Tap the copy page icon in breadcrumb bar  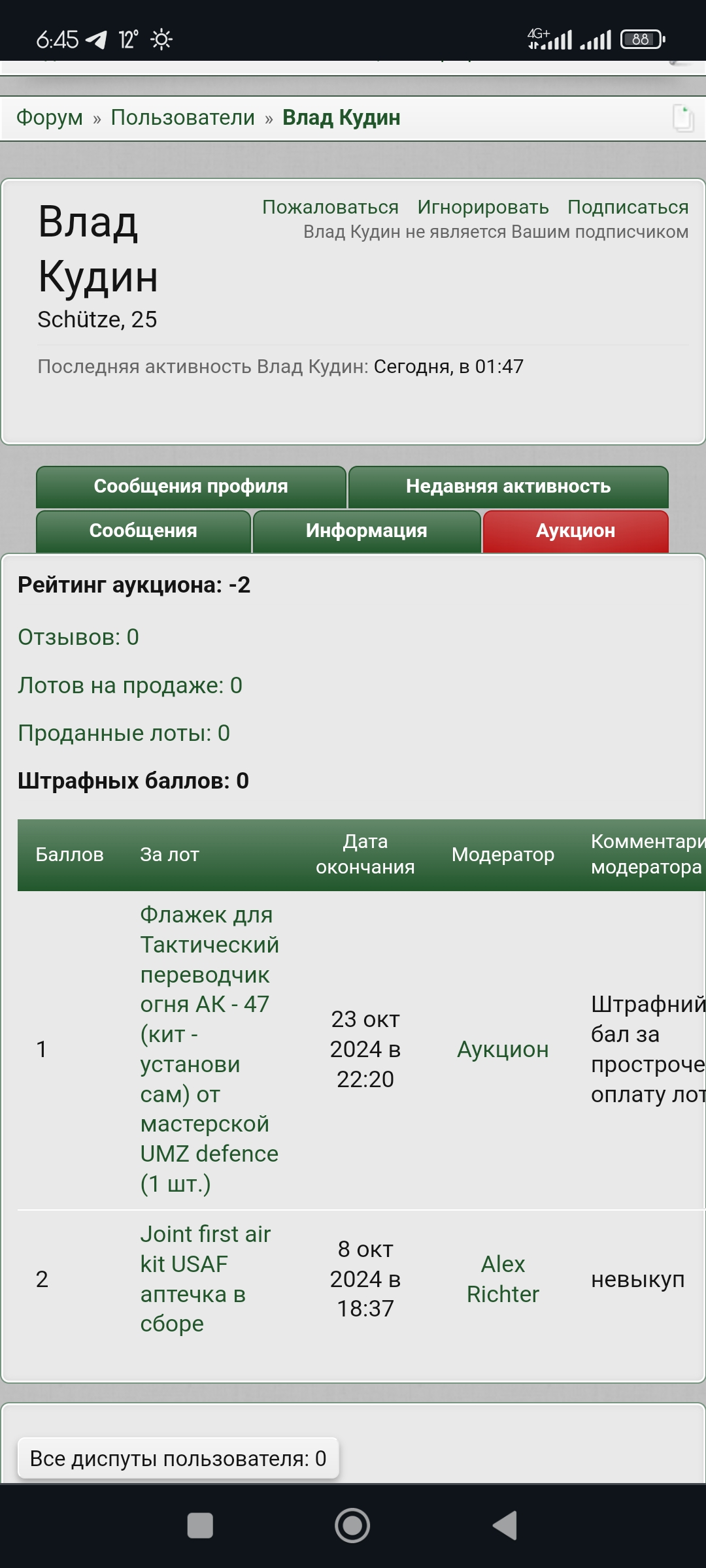click(x=683, y=118)
